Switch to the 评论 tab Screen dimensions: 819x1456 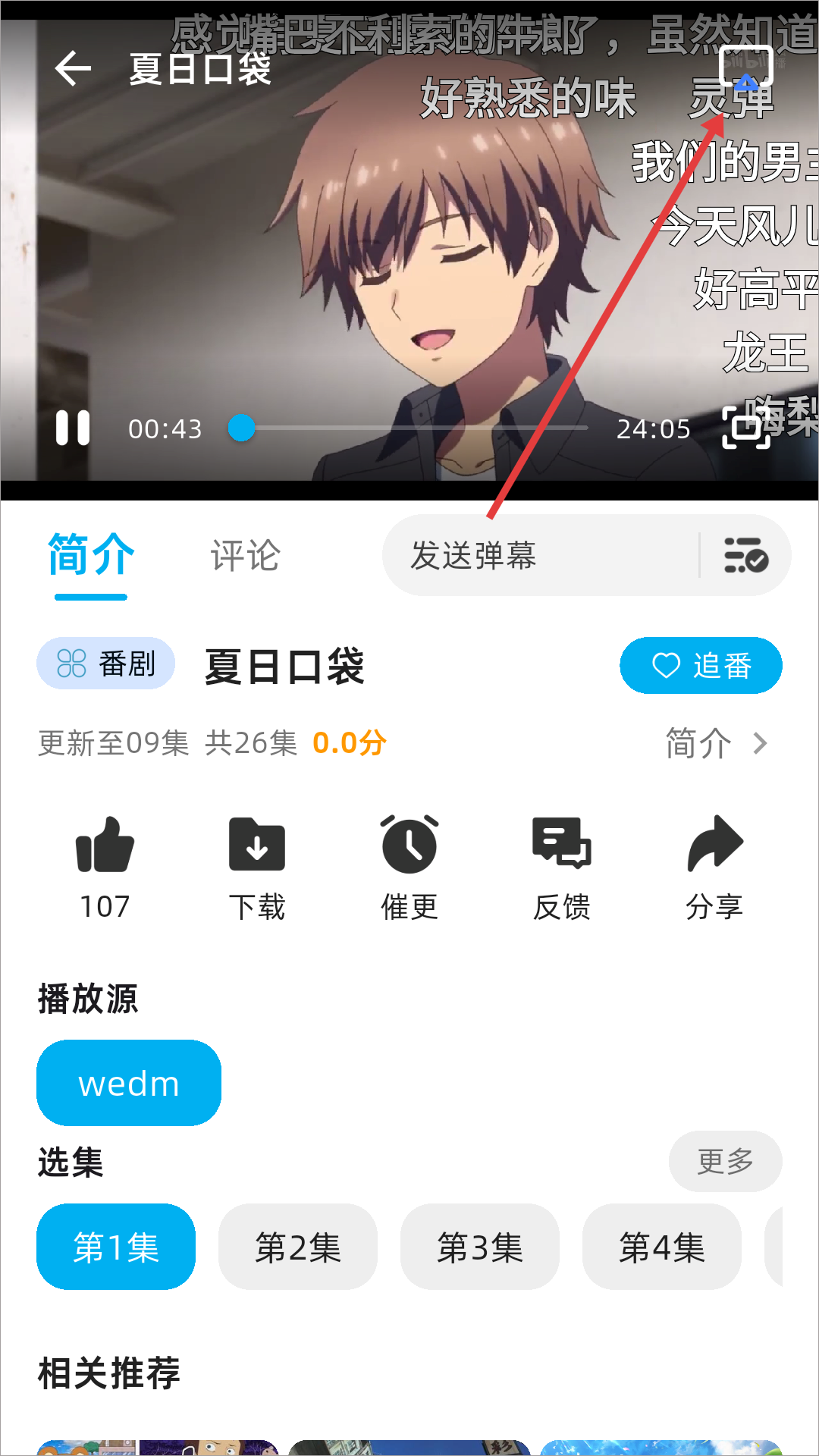pos(245,556)
